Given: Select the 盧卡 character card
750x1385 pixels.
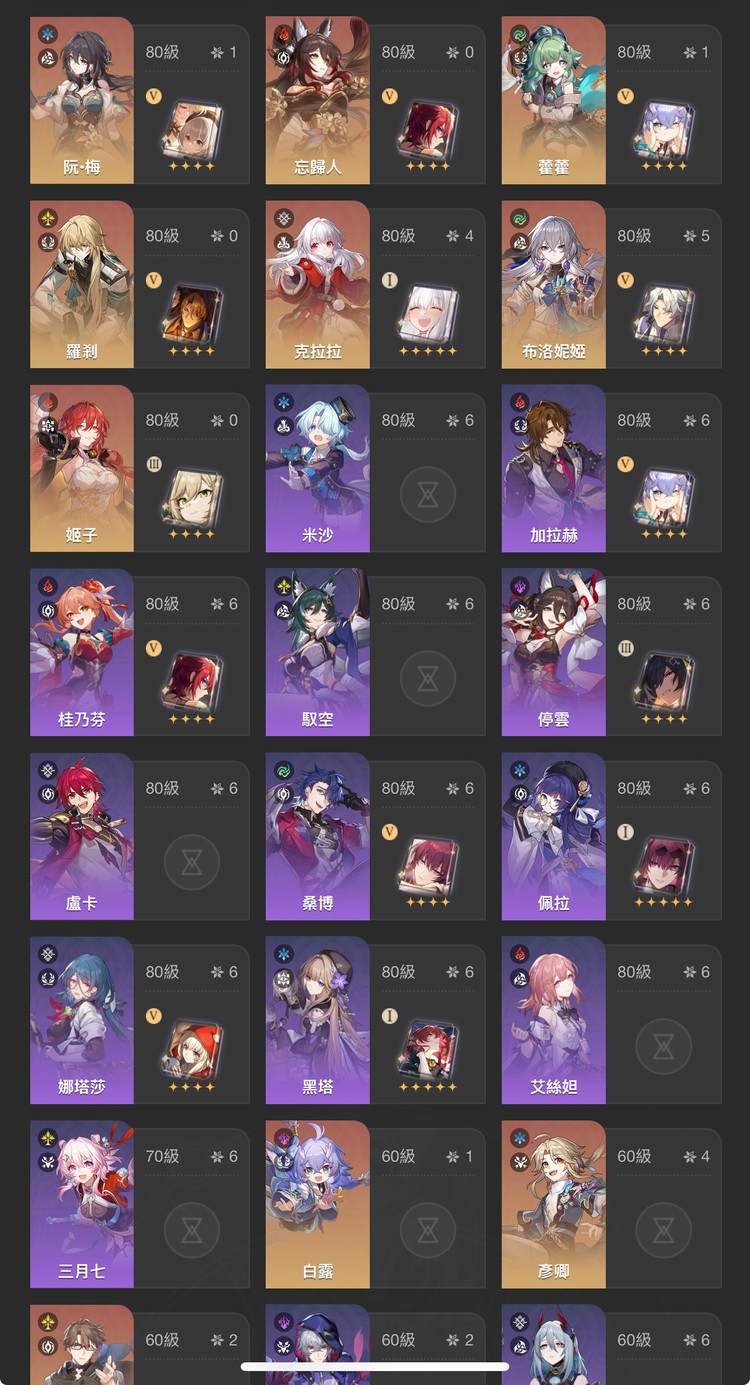Looking at the screenshot, I should (x=82, y=836).
